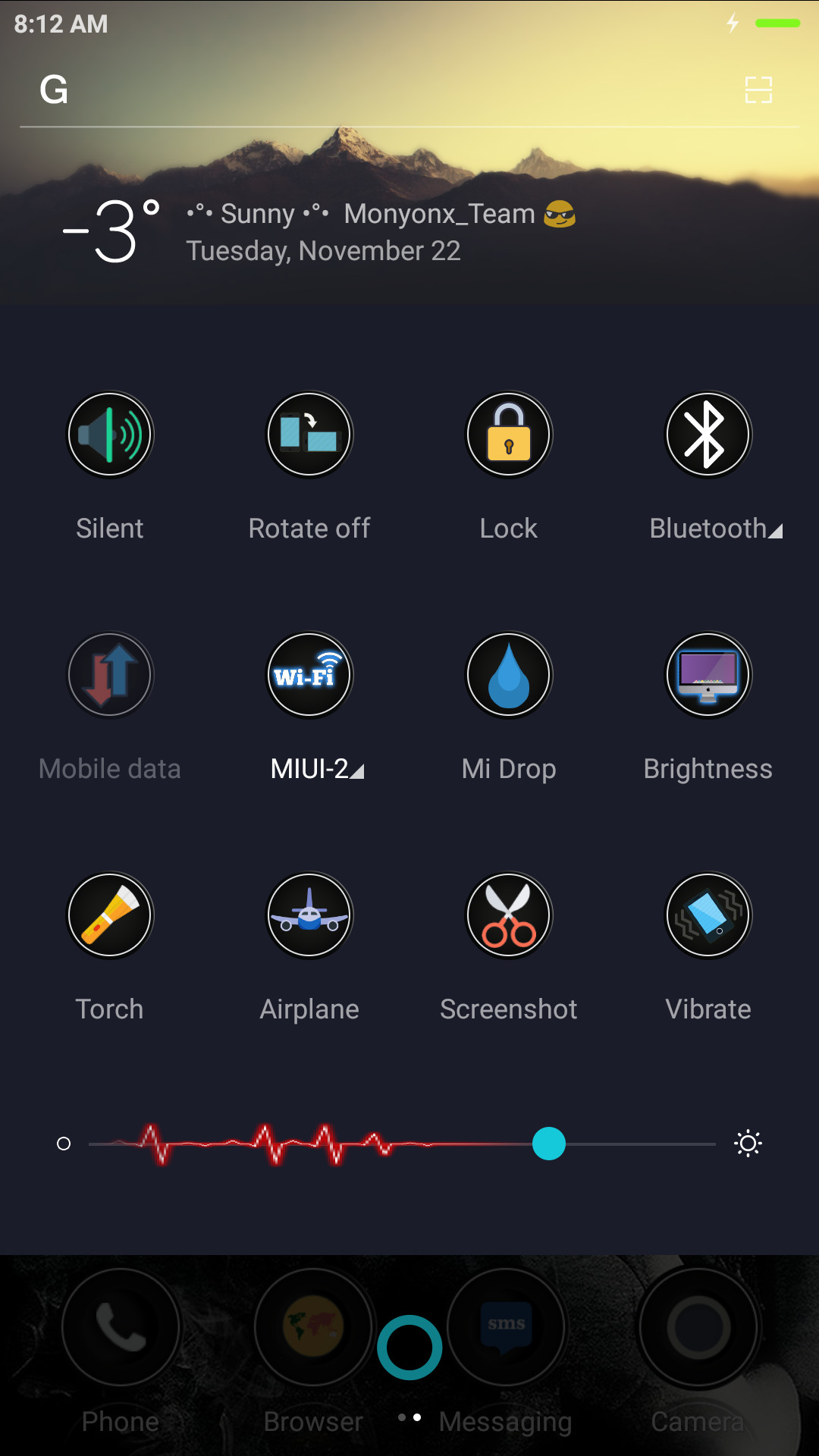Toggle the auto Brightness tile
This screenshot has height=1456, width=819.
[x=708, y=675]
